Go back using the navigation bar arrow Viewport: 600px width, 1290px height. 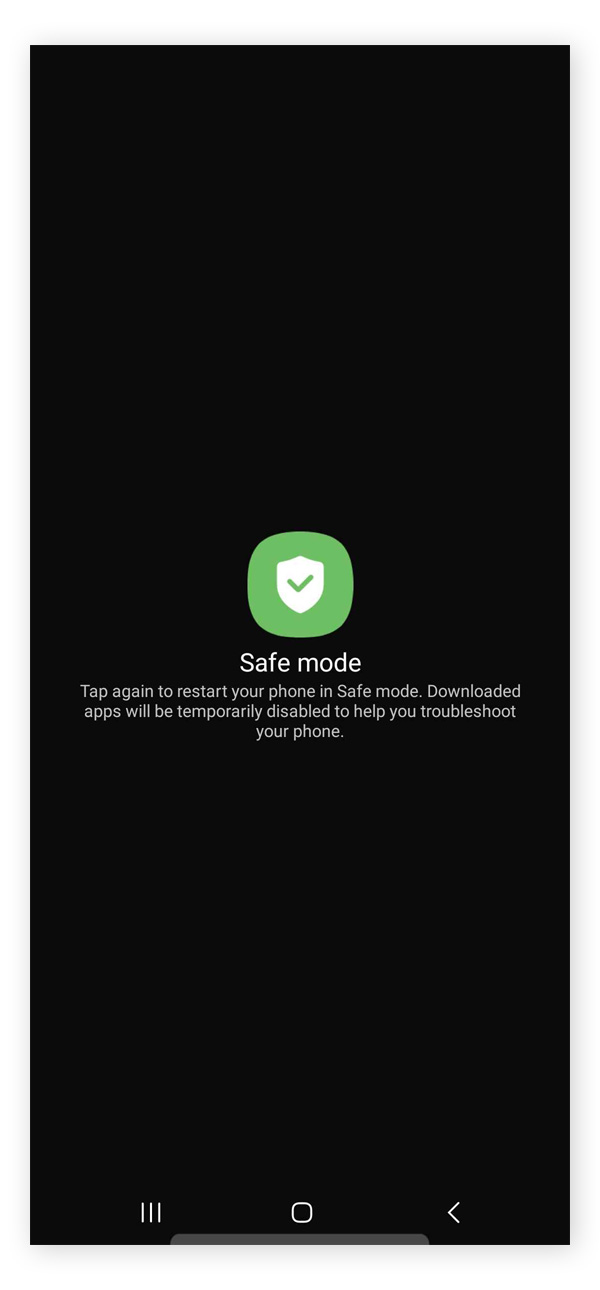pos(453,1212)
